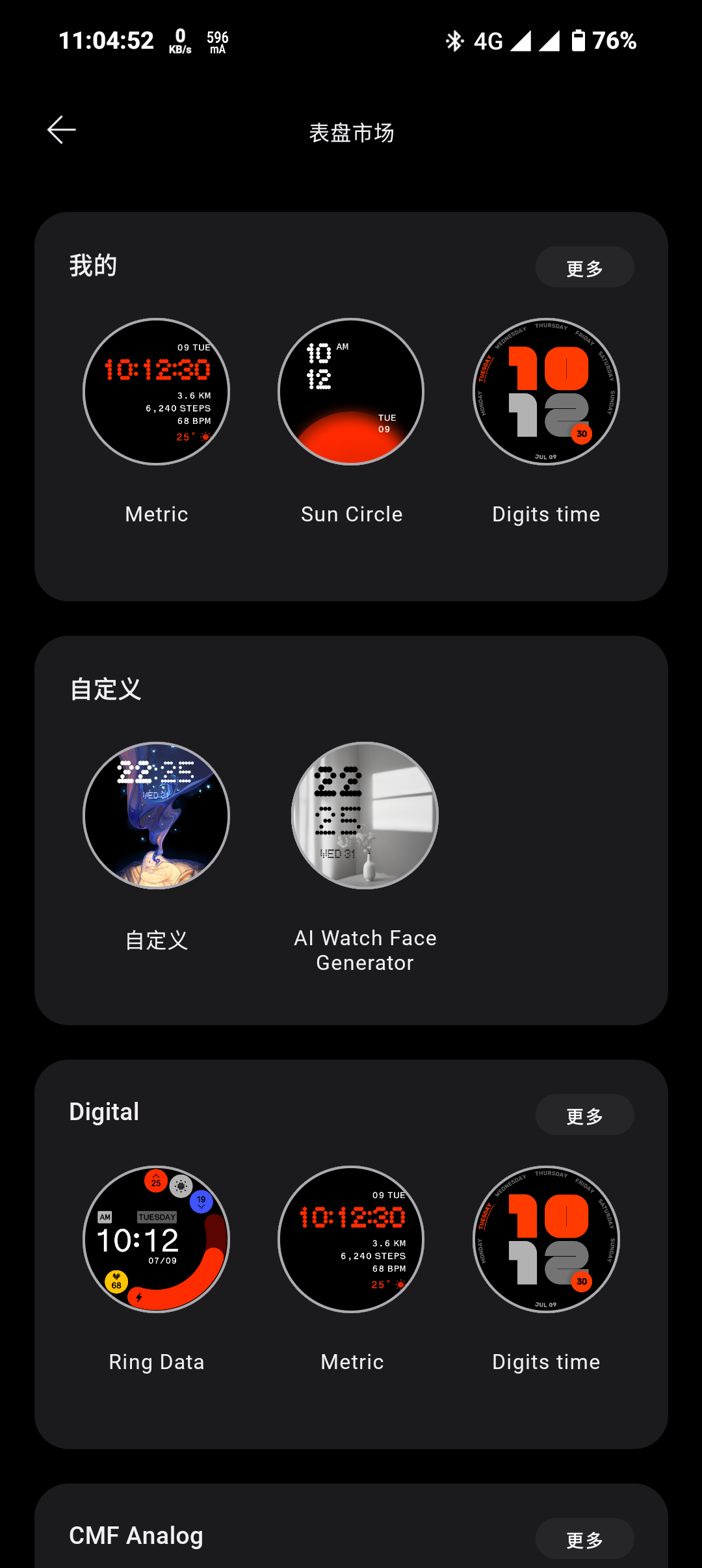Open the 自定义 custom watch face
The height and width of the screenshot is (1568, 702).
pyautogui.click(x=156, y=816)
